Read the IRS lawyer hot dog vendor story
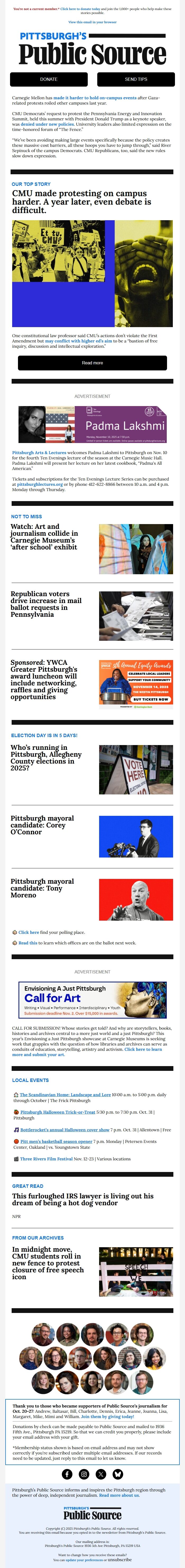The height and width of the screenshot is (1568, 185). click(83, 1199)
